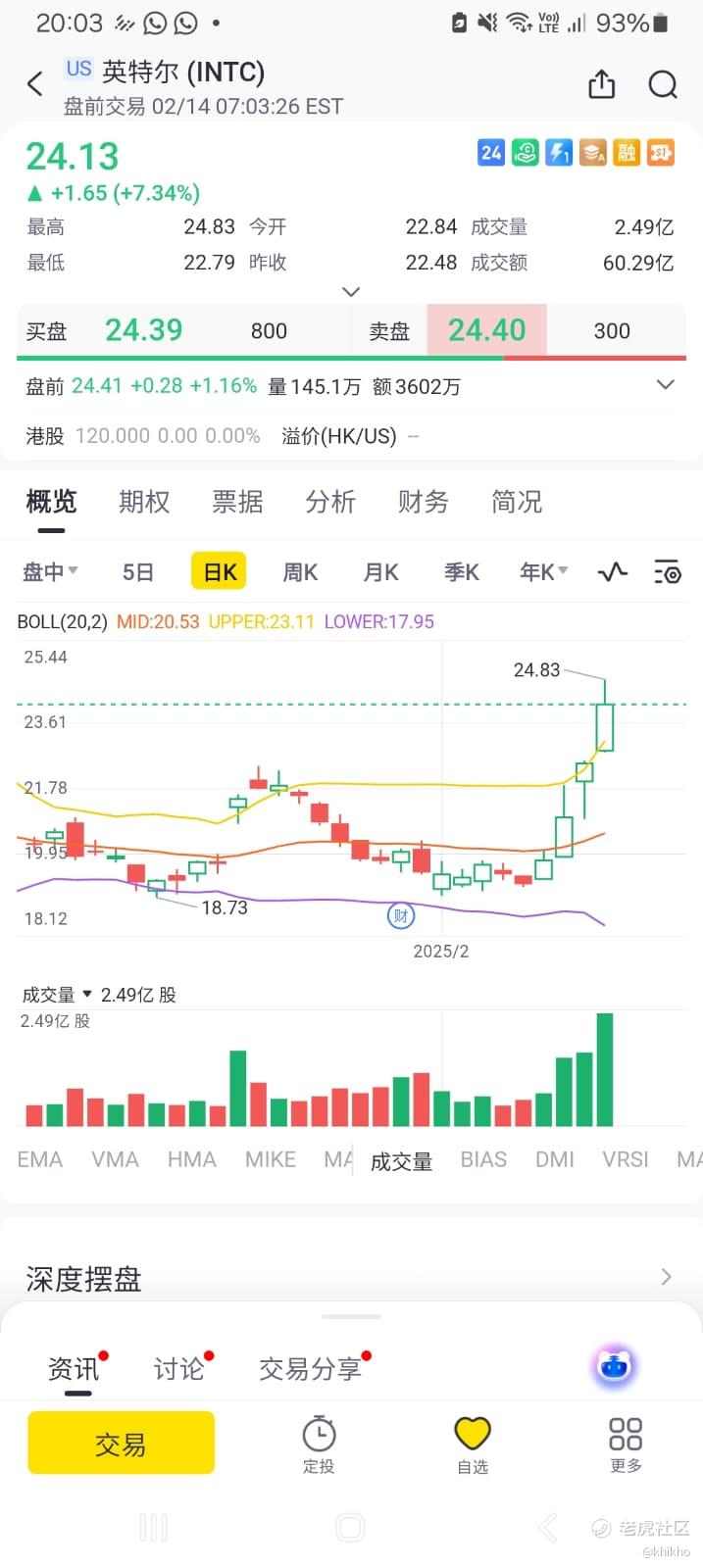Viewport: 703px width, 1568px height.
Task: Open the 票据 tab
Action: 237,502
